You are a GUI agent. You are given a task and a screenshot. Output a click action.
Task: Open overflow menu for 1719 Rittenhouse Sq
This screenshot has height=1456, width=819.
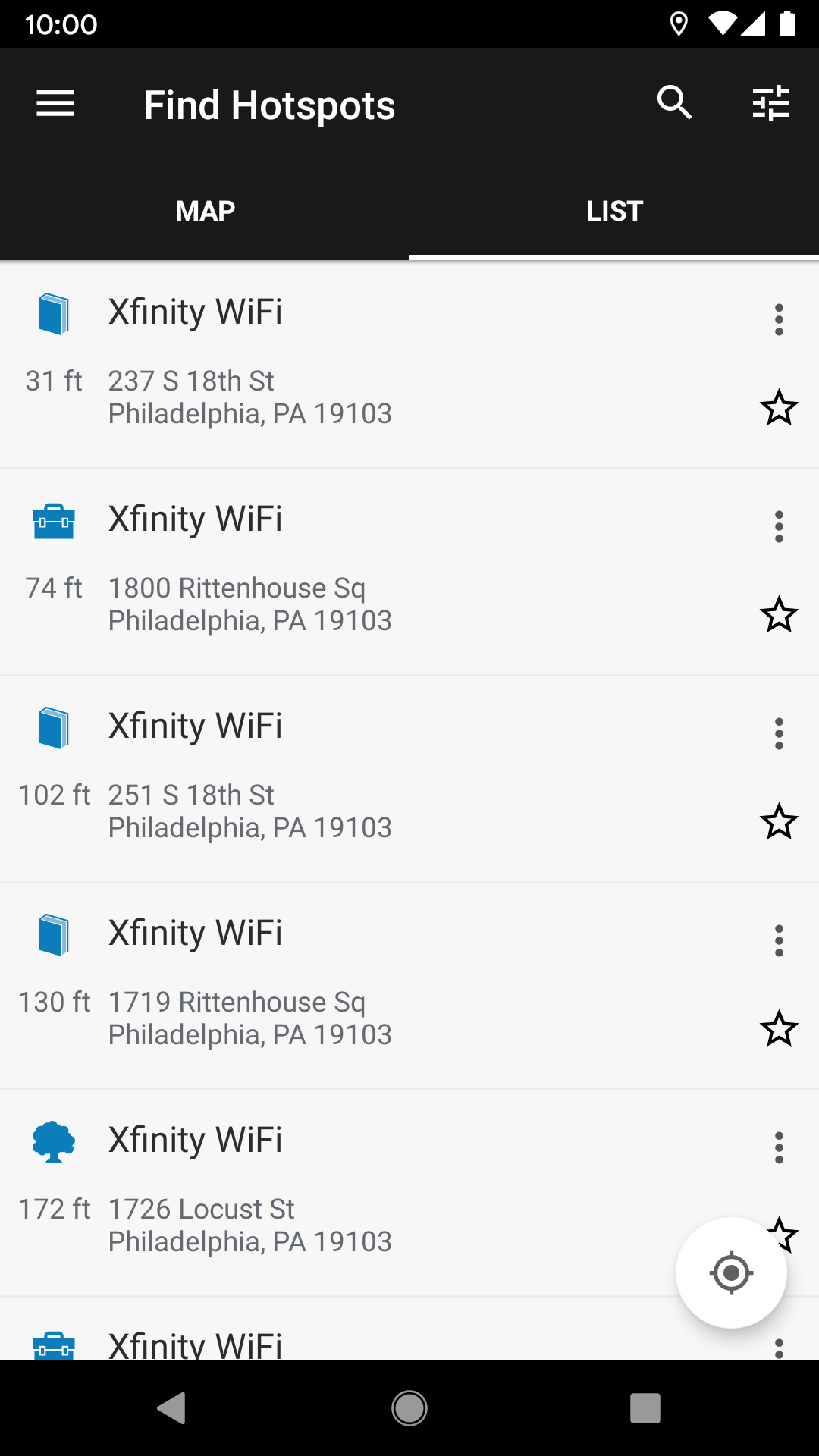coord(779,940)
